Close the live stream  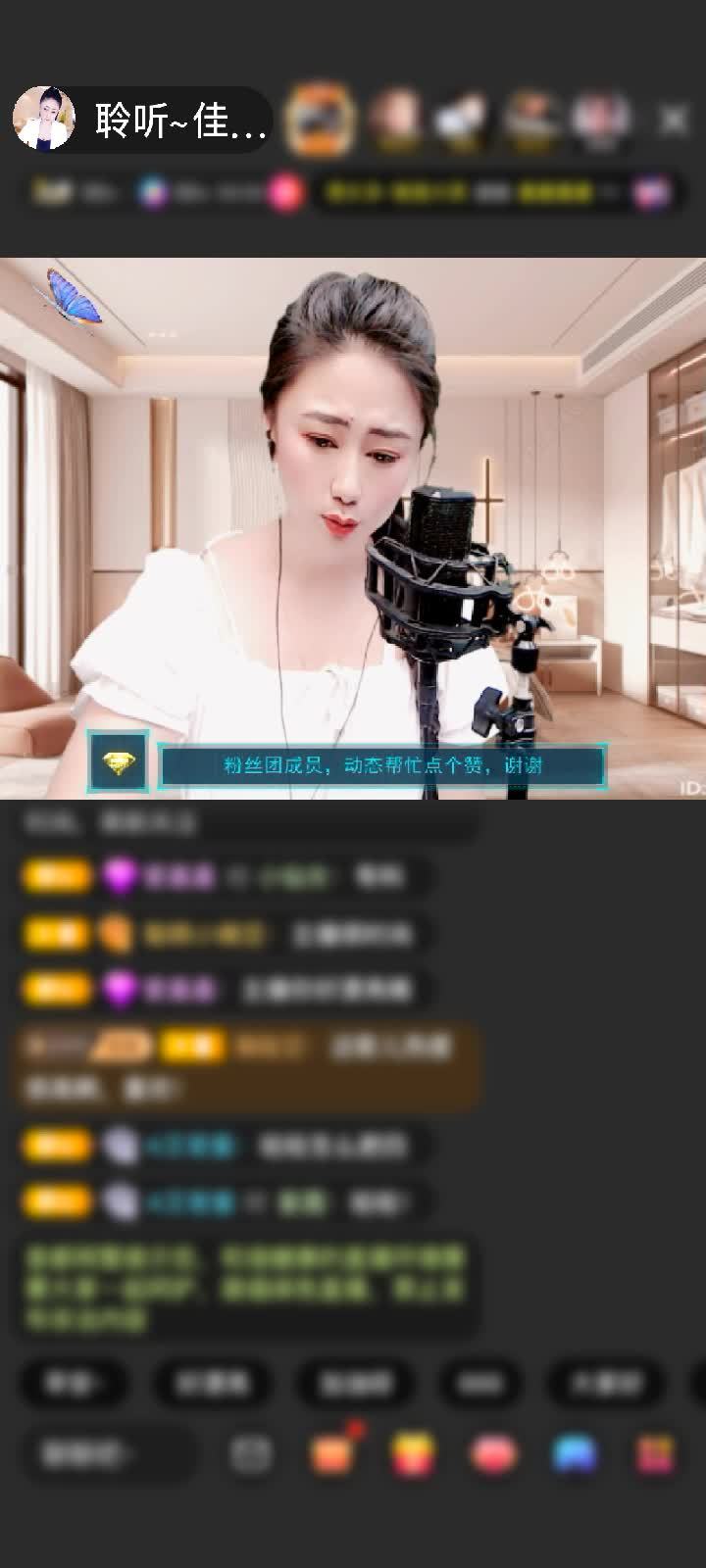coord(673,120)
